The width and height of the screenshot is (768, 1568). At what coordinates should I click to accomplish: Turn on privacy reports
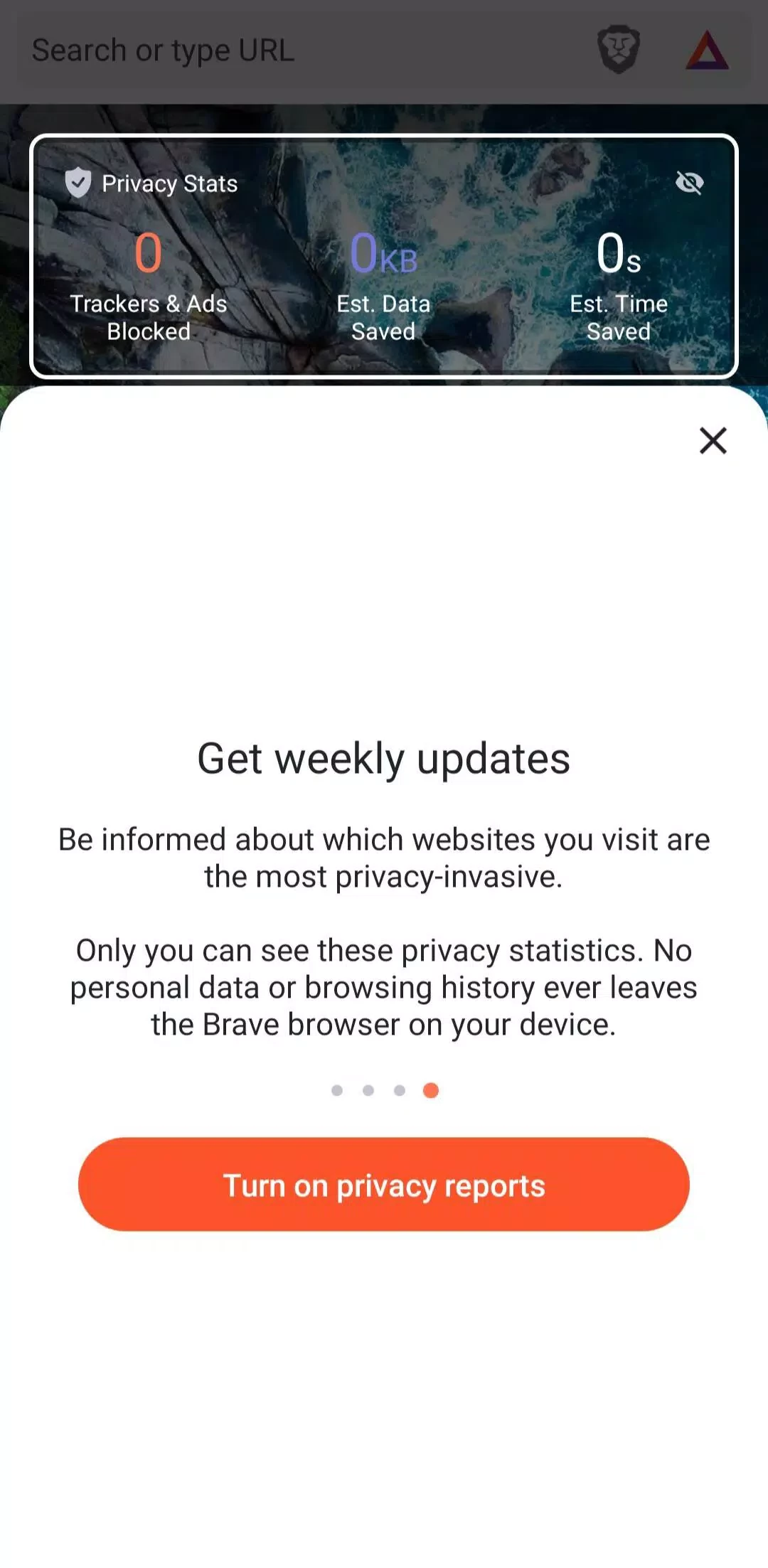[384, 1185]
